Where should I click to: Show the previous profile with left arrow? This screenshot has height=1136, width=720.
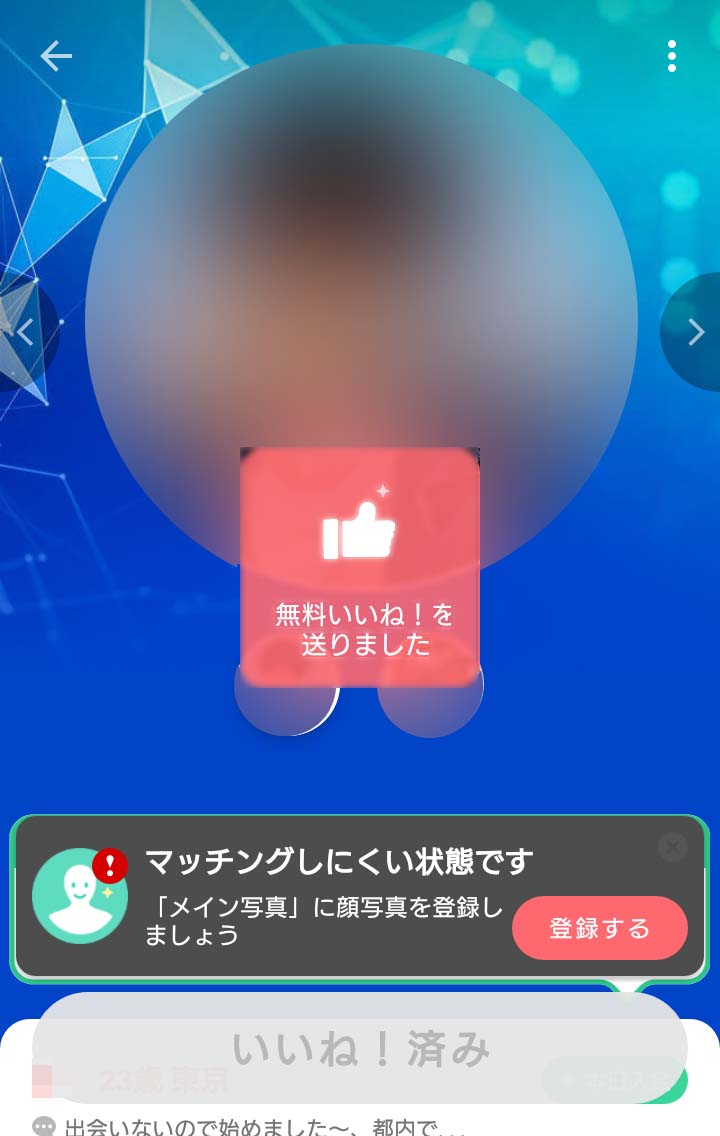point(24,332)
